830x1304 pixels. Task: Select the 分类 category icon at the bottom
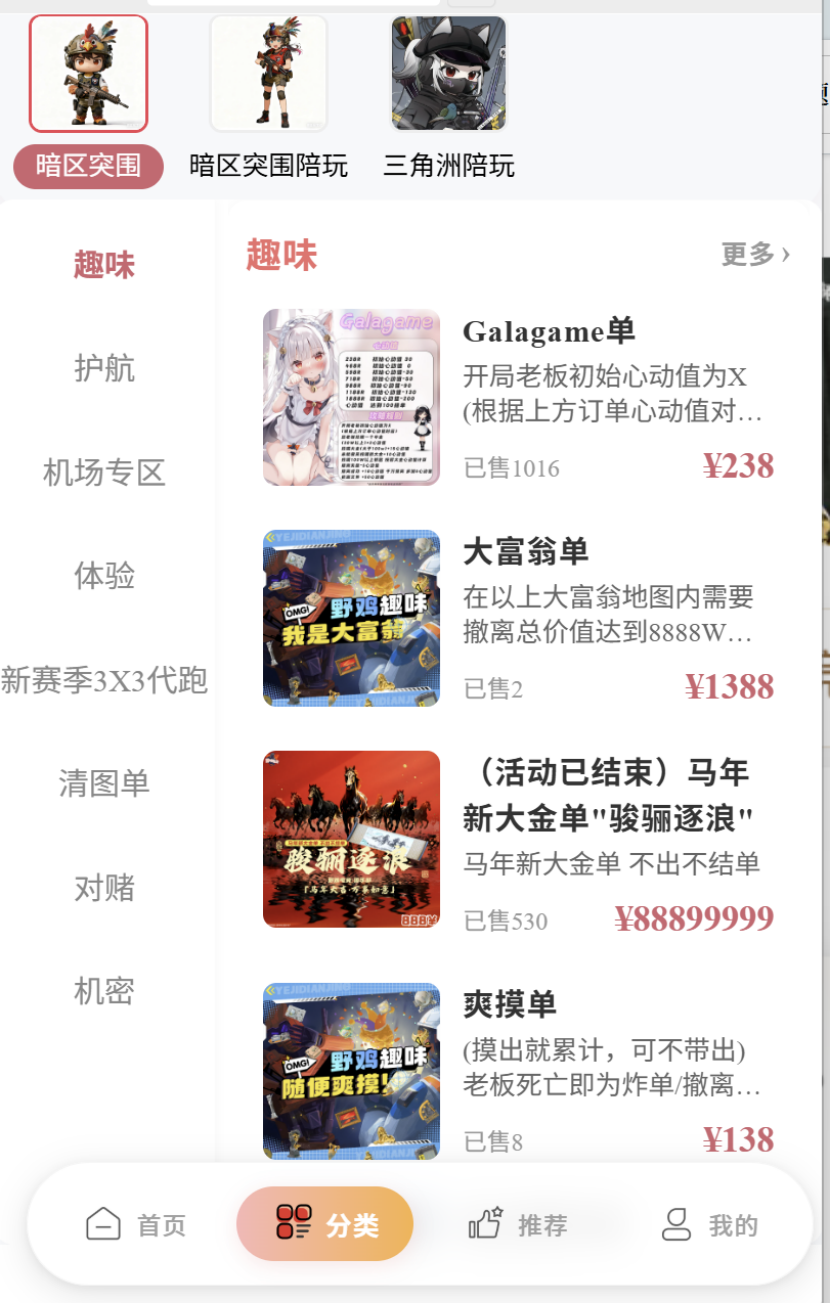tap(323, 1222)
